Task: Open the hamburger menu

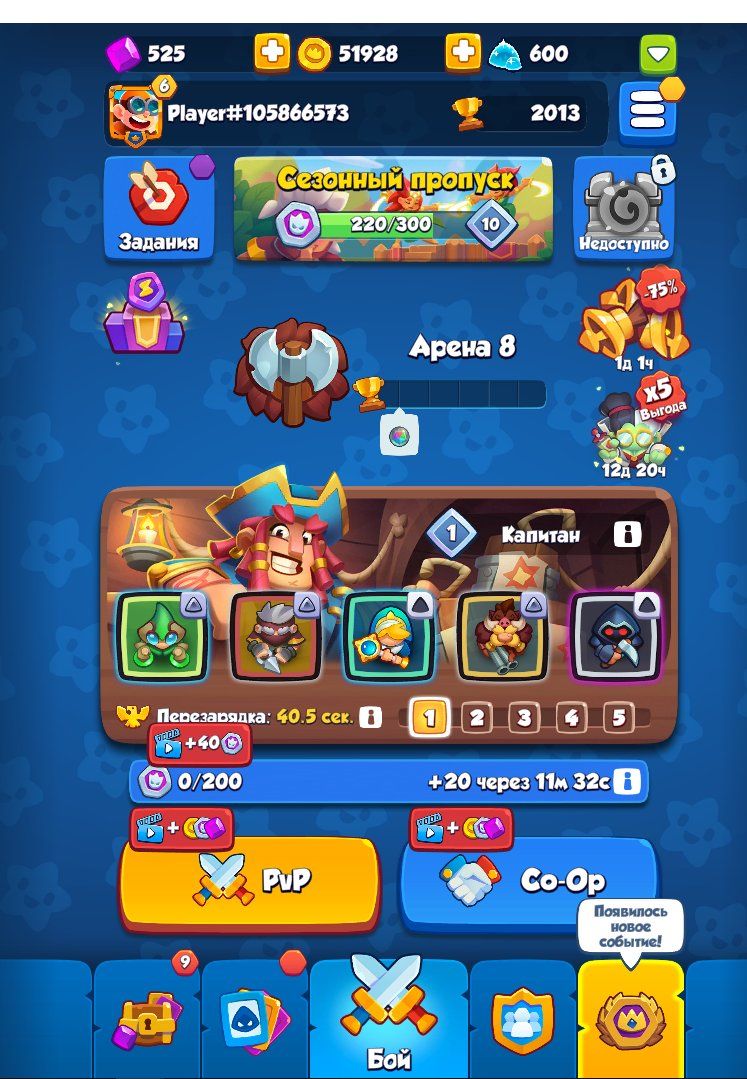Action: (647, 112)
